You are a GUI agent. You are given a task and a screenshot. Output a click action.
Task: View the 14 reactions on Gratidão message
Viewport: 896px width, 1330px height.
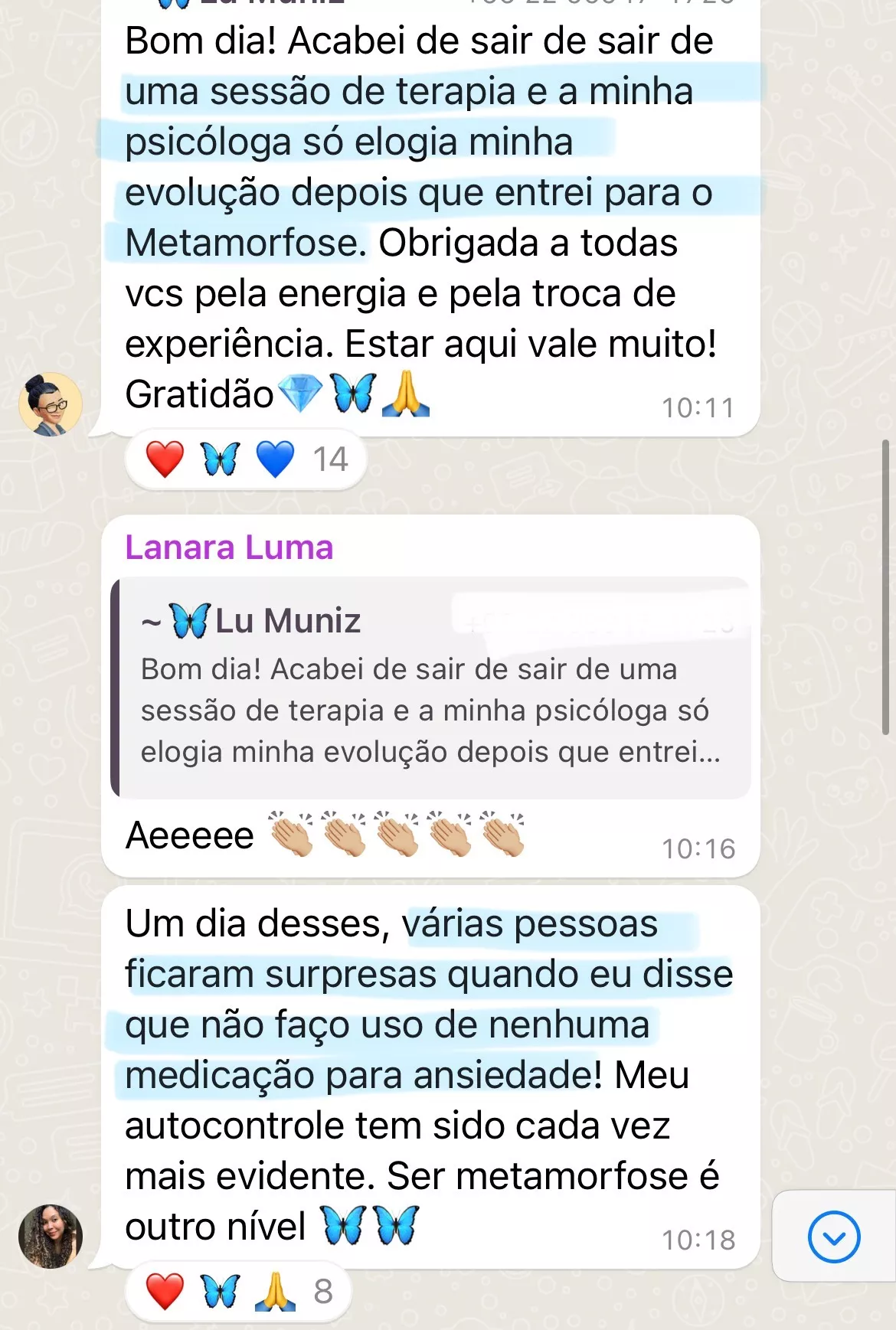tap(246, 459)
